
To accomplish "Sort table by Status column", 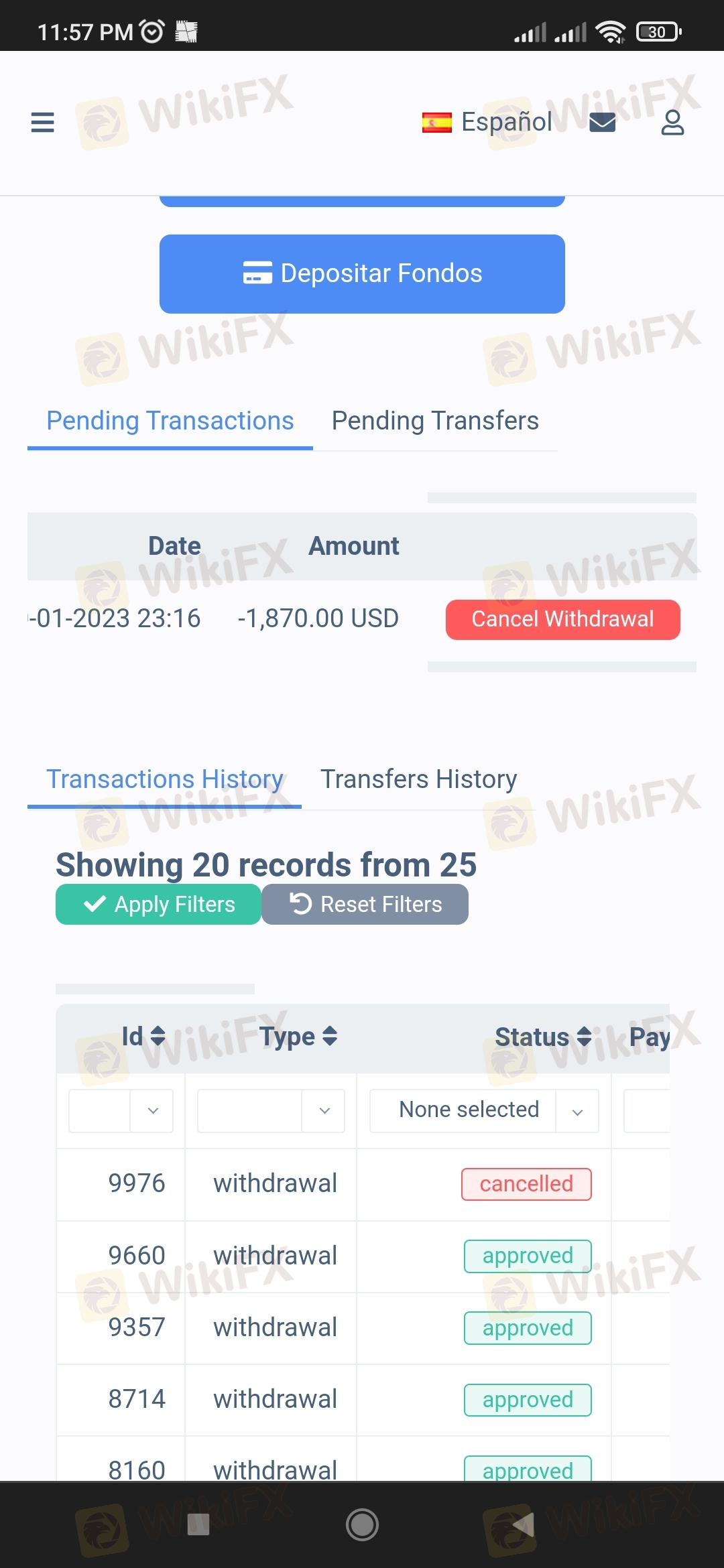I will coord(543,1037).
